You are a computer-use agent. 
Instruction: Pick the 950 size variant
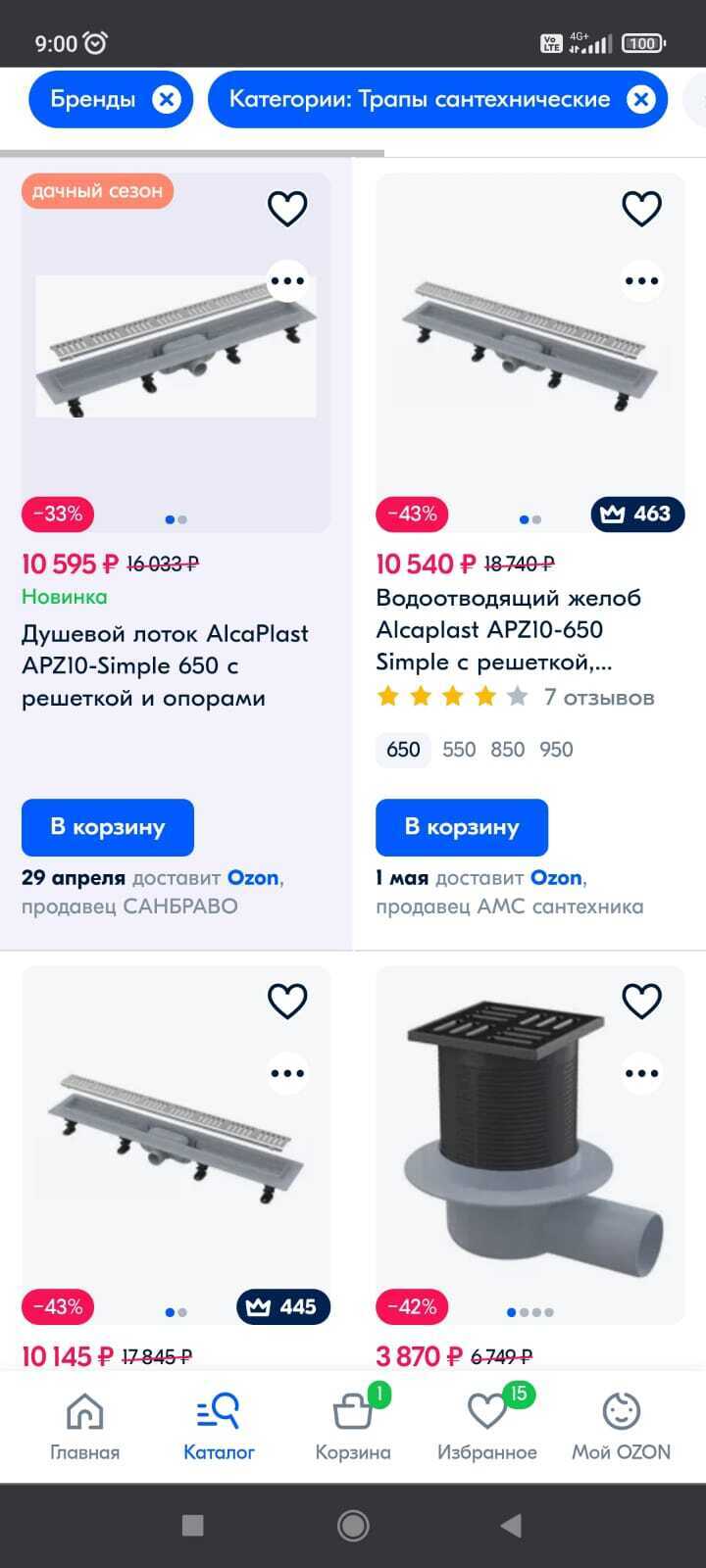pyautogui.click(x=556, y=750)
